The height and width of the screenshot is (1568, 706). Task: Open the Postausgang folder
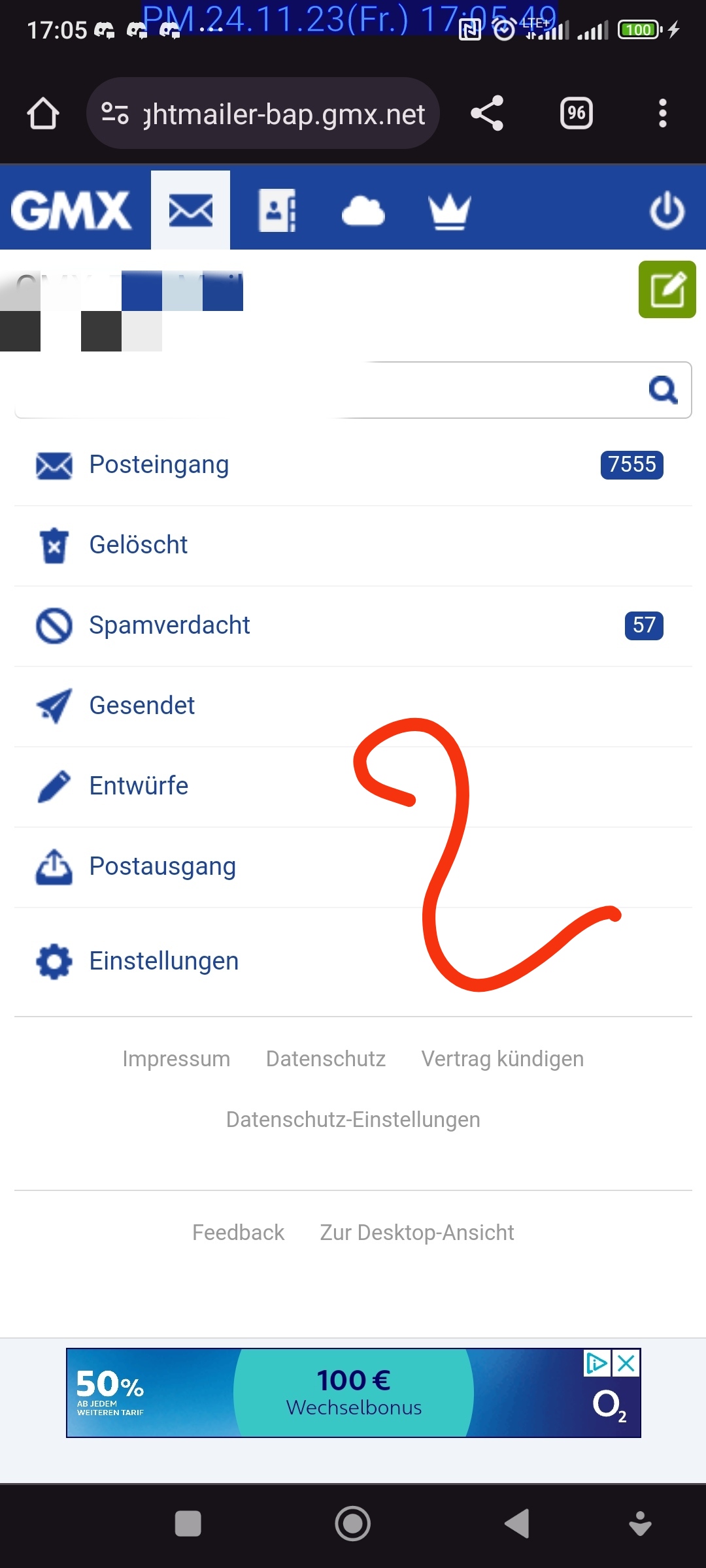coord(162,866)
